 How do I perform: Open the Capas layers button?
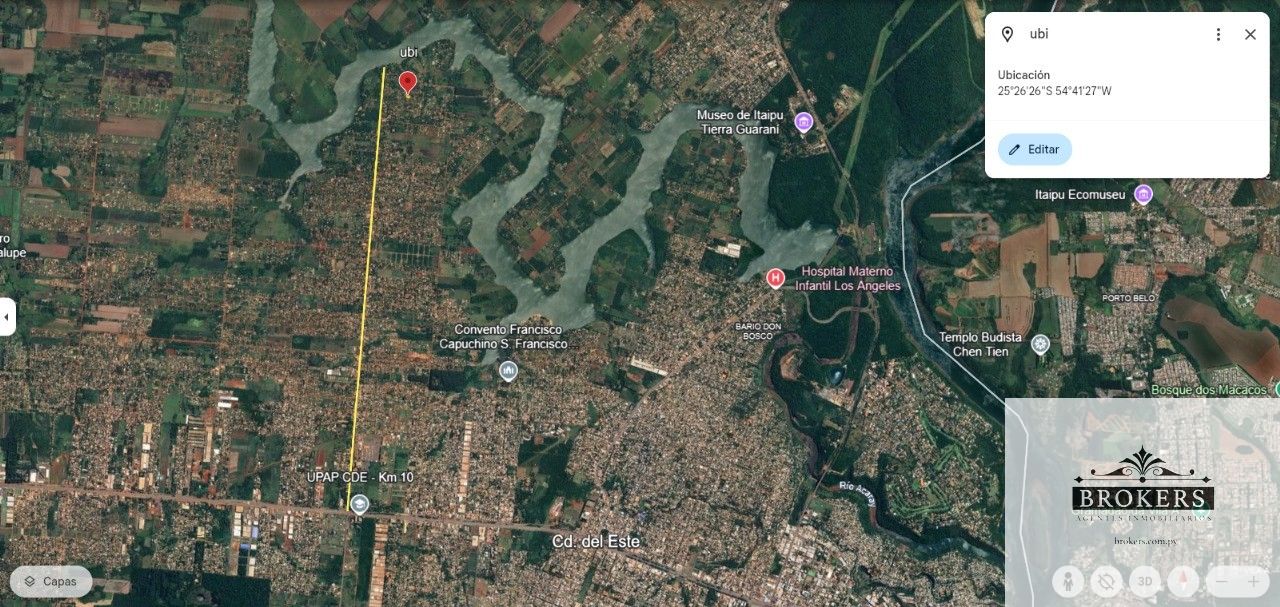(x=51, y=581)
